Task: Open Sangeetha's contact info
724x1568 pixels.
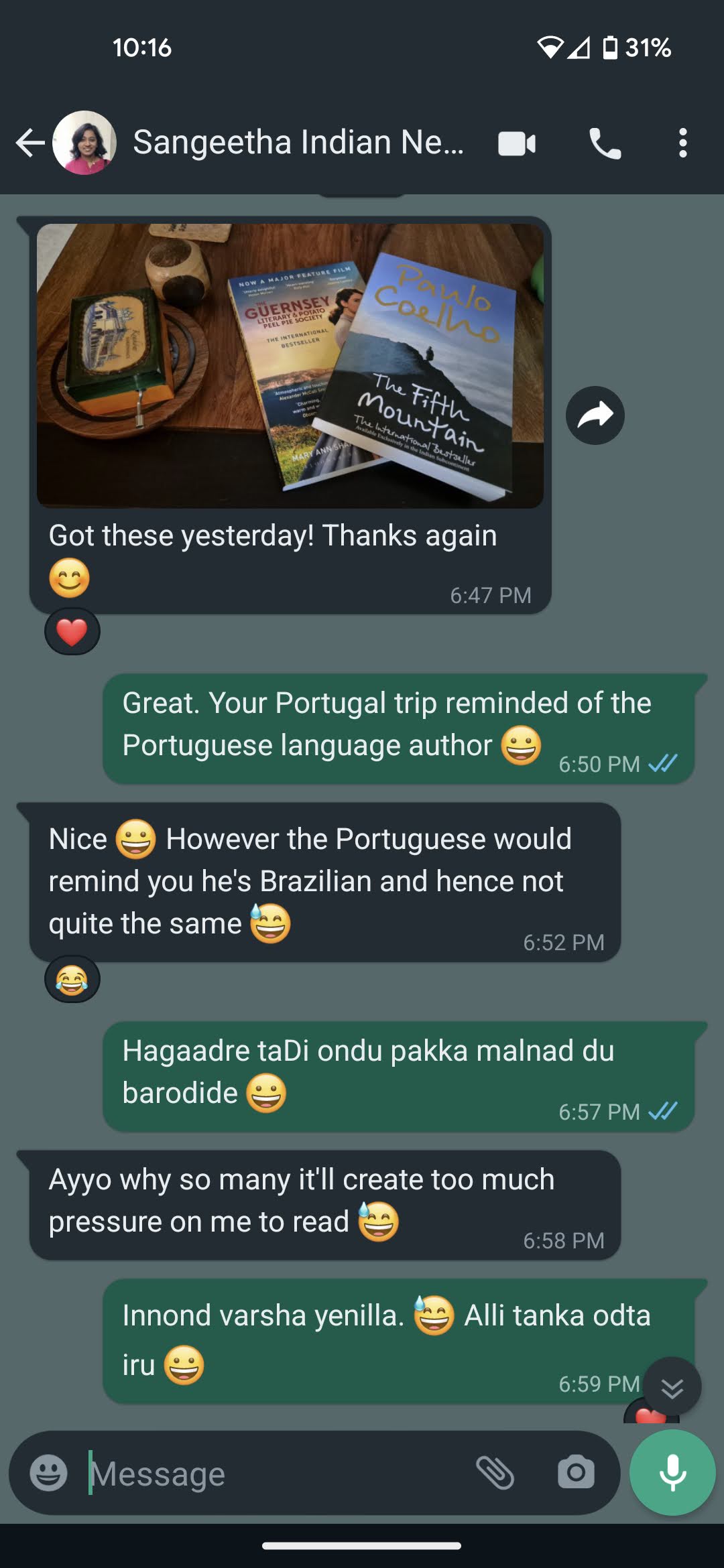Action: [298, 143]
